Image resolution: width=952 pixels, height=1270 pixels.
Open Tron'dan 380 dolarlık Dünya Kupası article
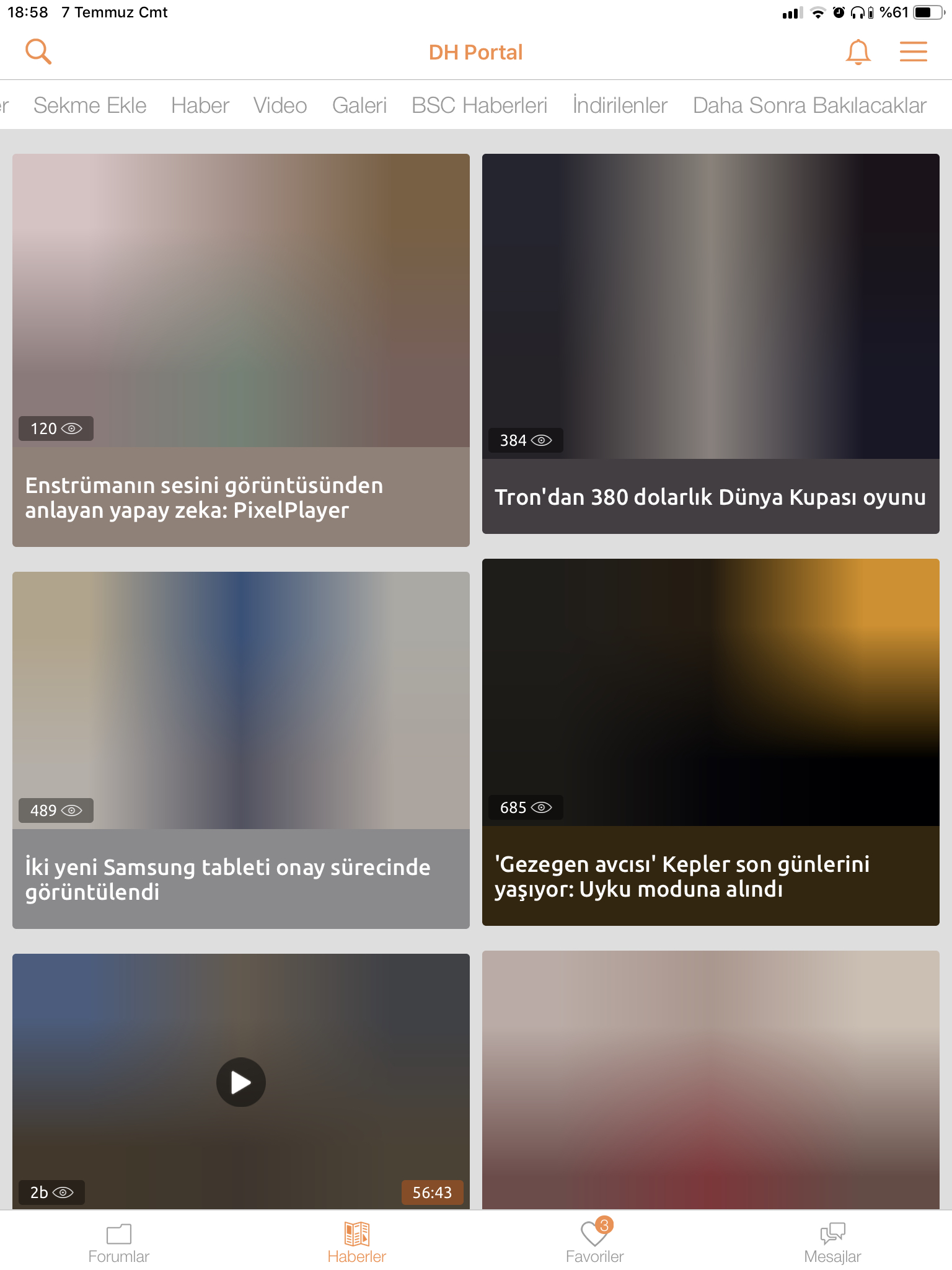click(x=710, y=344)
